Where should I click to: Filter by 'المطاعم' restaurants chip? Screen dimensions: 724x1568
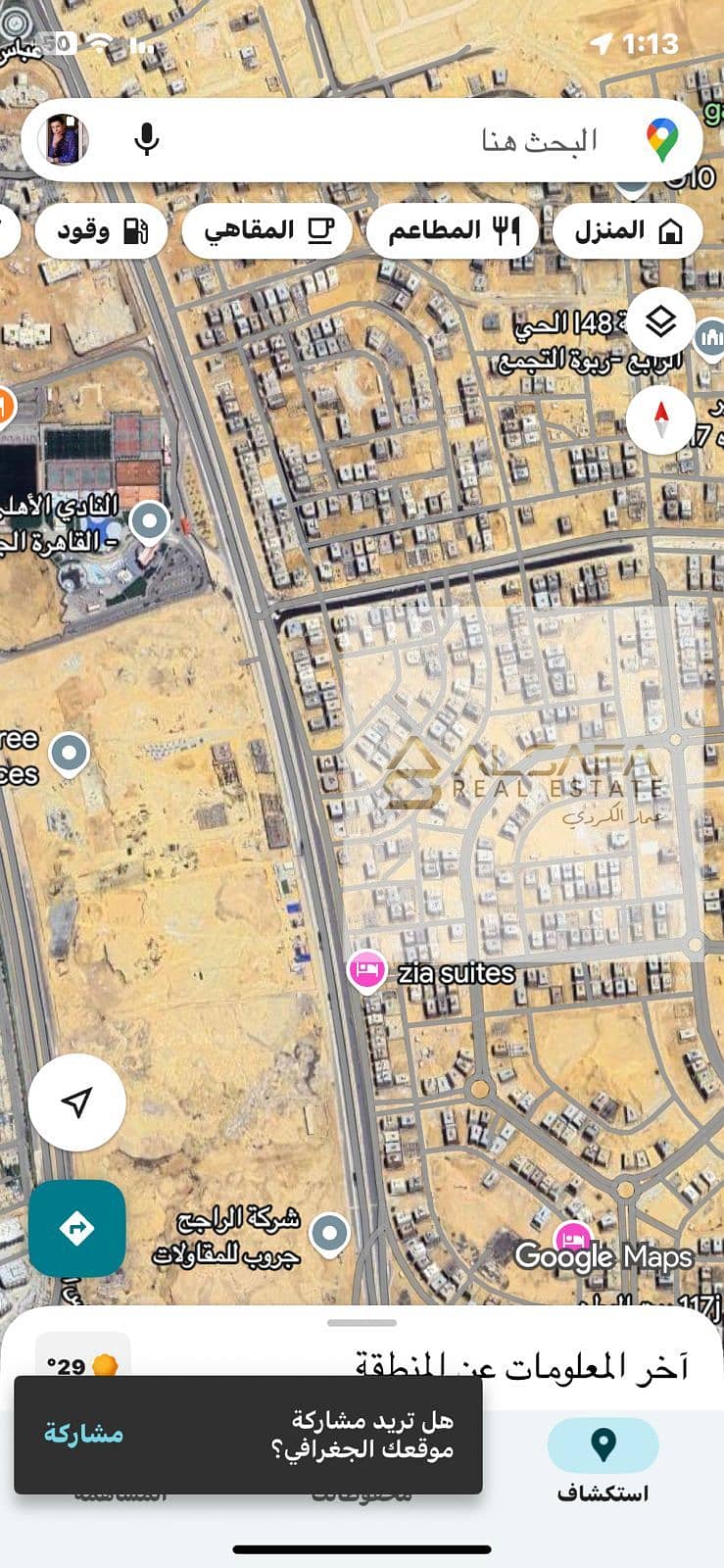click(452, 231)
